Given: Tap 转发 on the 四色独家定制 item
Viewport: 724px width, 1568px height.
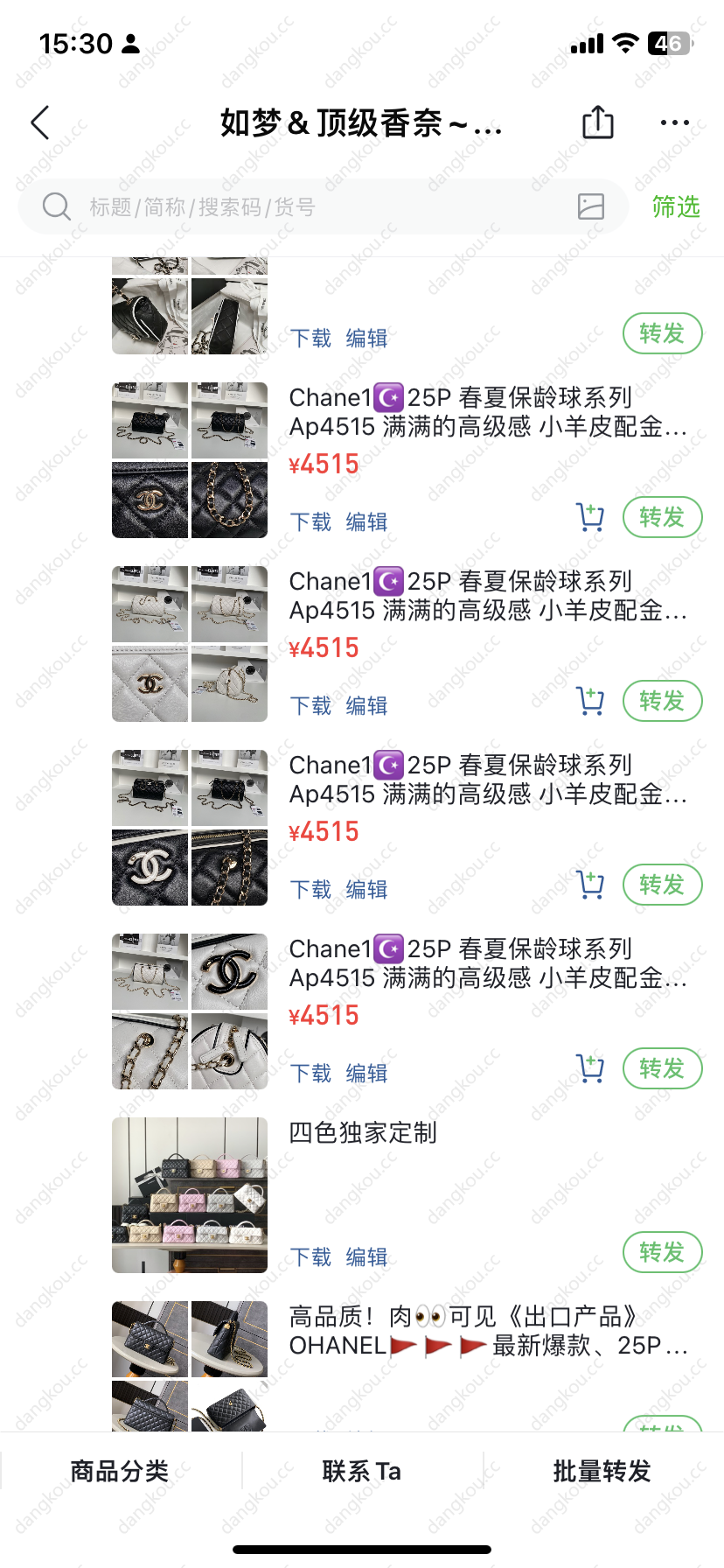Looking at the screenshot, I should click(x=662, y=1252).
